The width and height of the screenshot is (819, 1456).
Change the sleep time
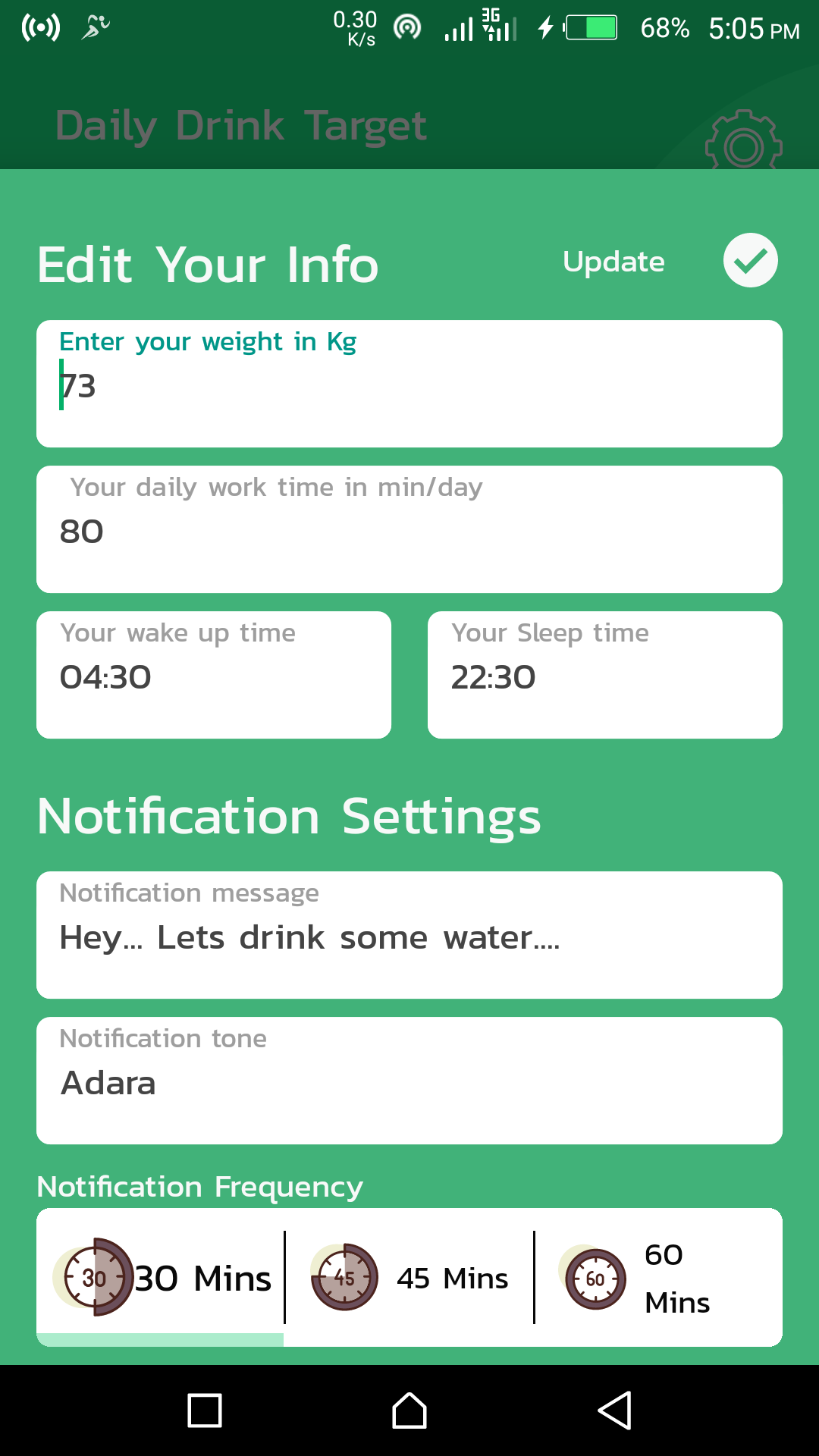(604, 675)
